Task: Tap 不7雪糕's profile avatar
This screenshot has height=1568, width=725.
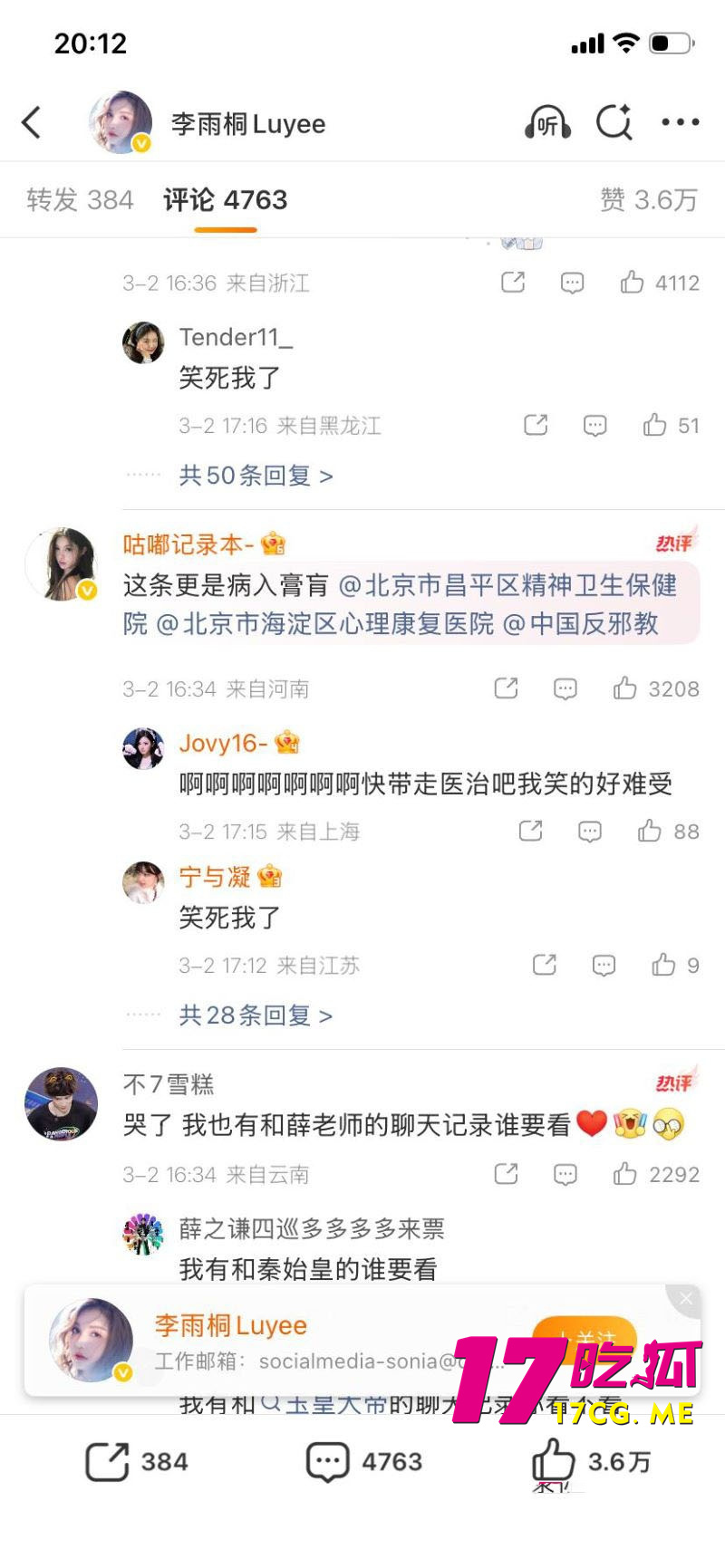Action: coord(61,1104)
